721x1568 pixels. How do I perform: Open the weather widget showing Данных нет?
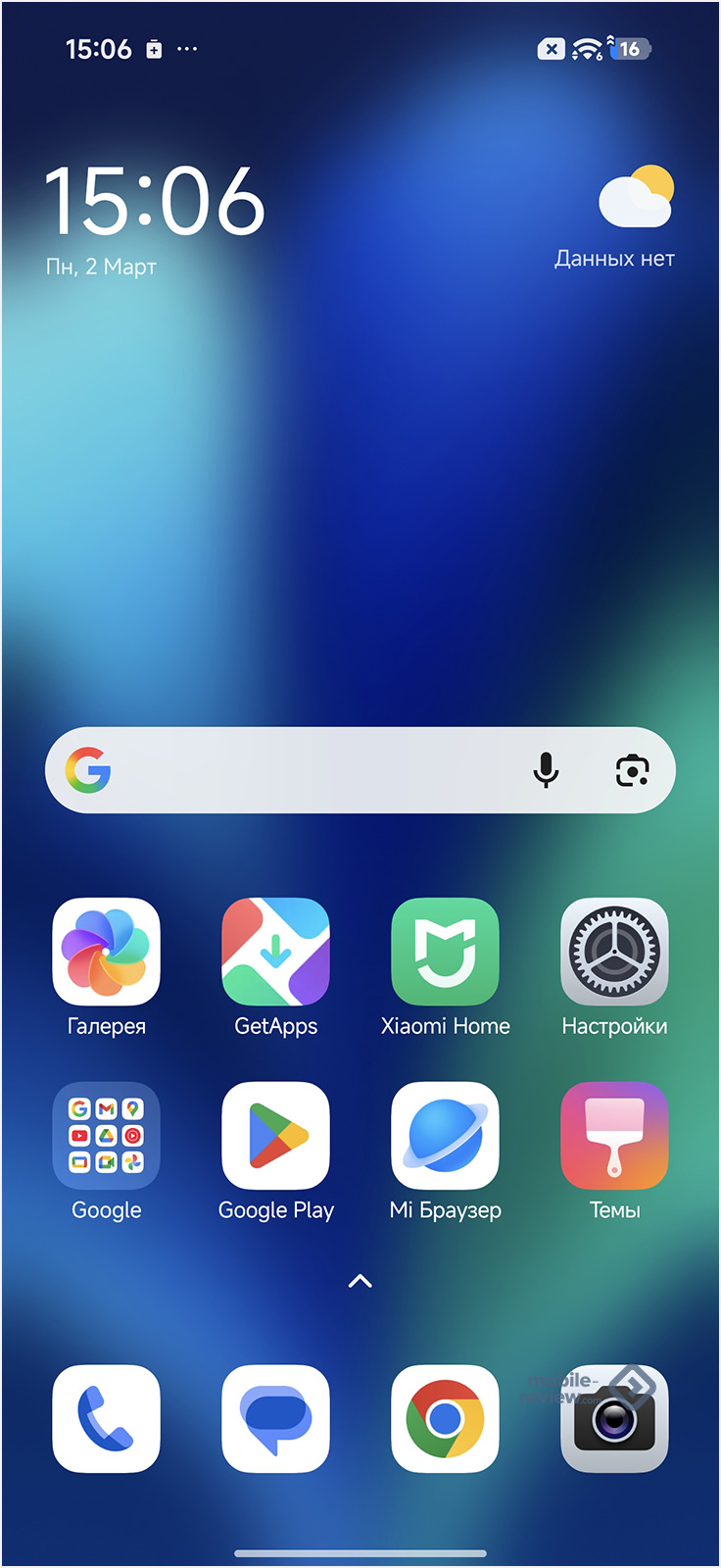click(627, 218)
